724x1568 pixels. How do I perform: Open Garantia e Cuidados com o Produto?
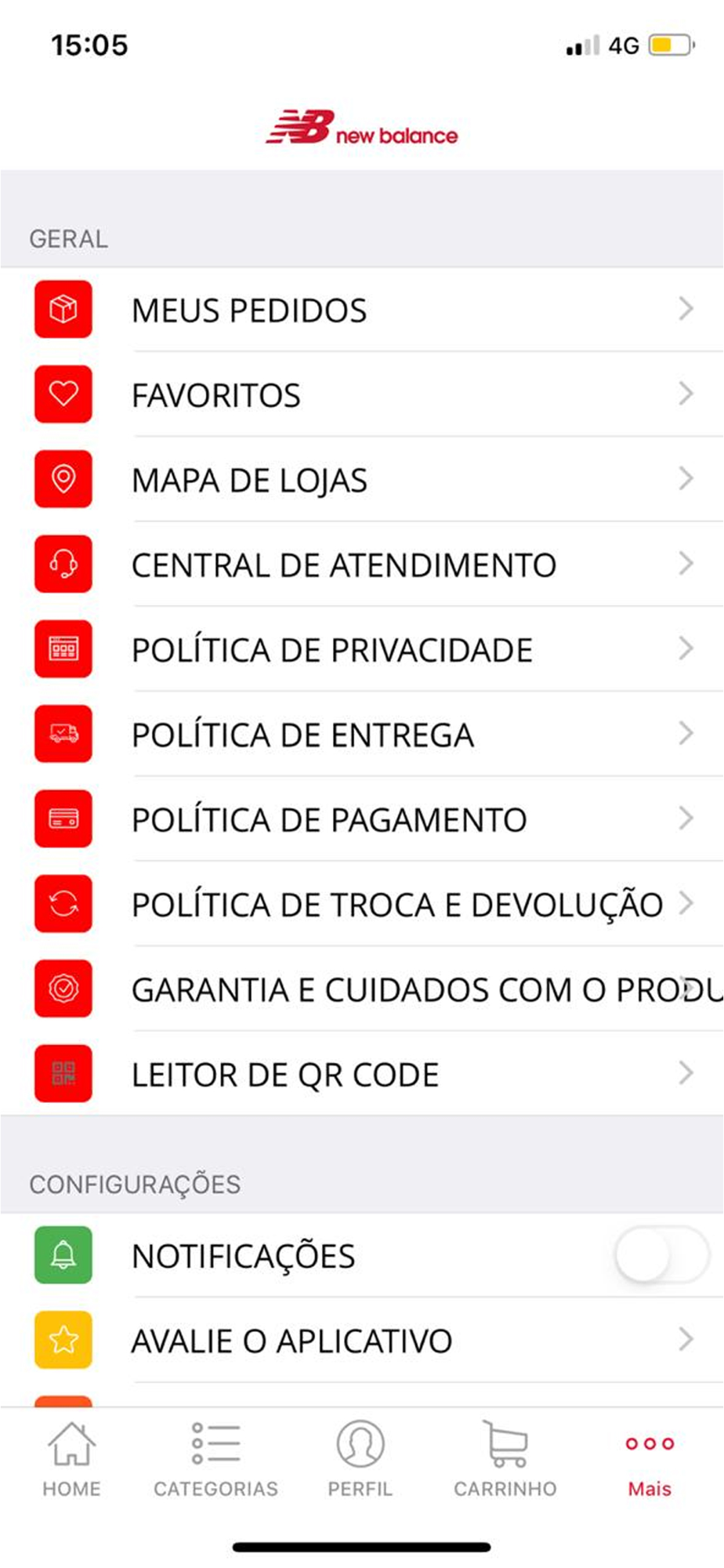[362, 989]
